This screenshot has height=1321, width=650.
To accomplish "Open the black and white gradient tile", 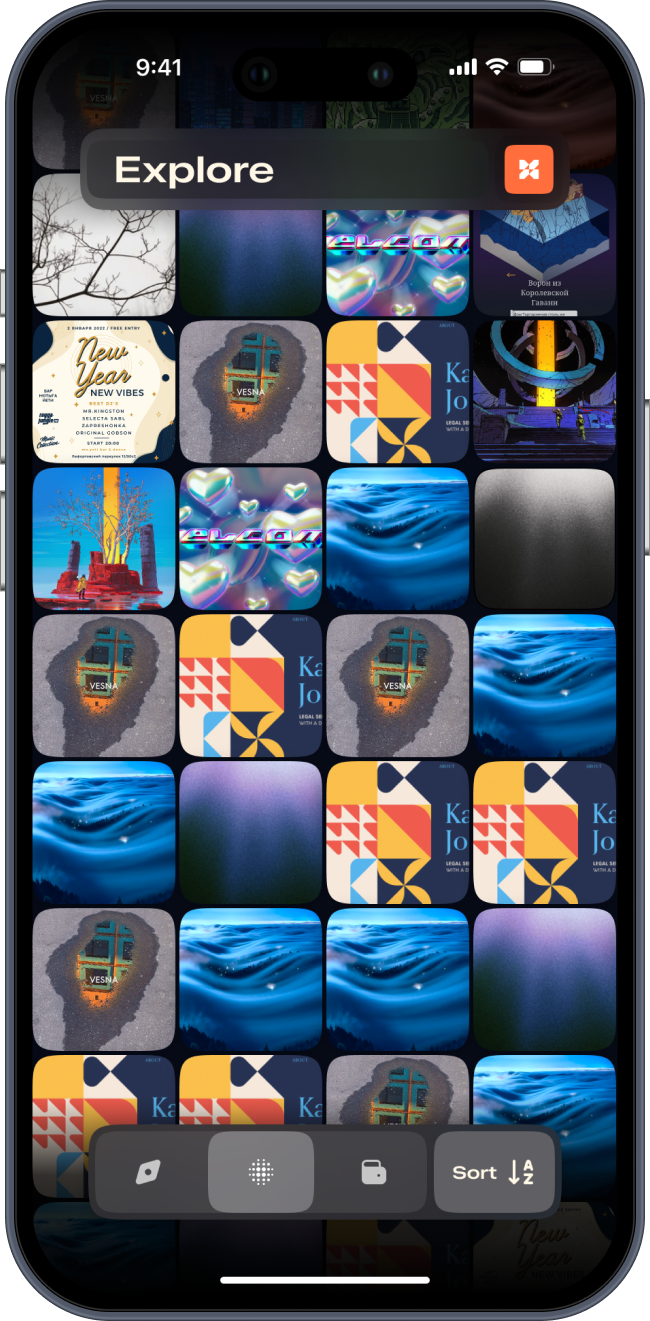I will [544, 538].
